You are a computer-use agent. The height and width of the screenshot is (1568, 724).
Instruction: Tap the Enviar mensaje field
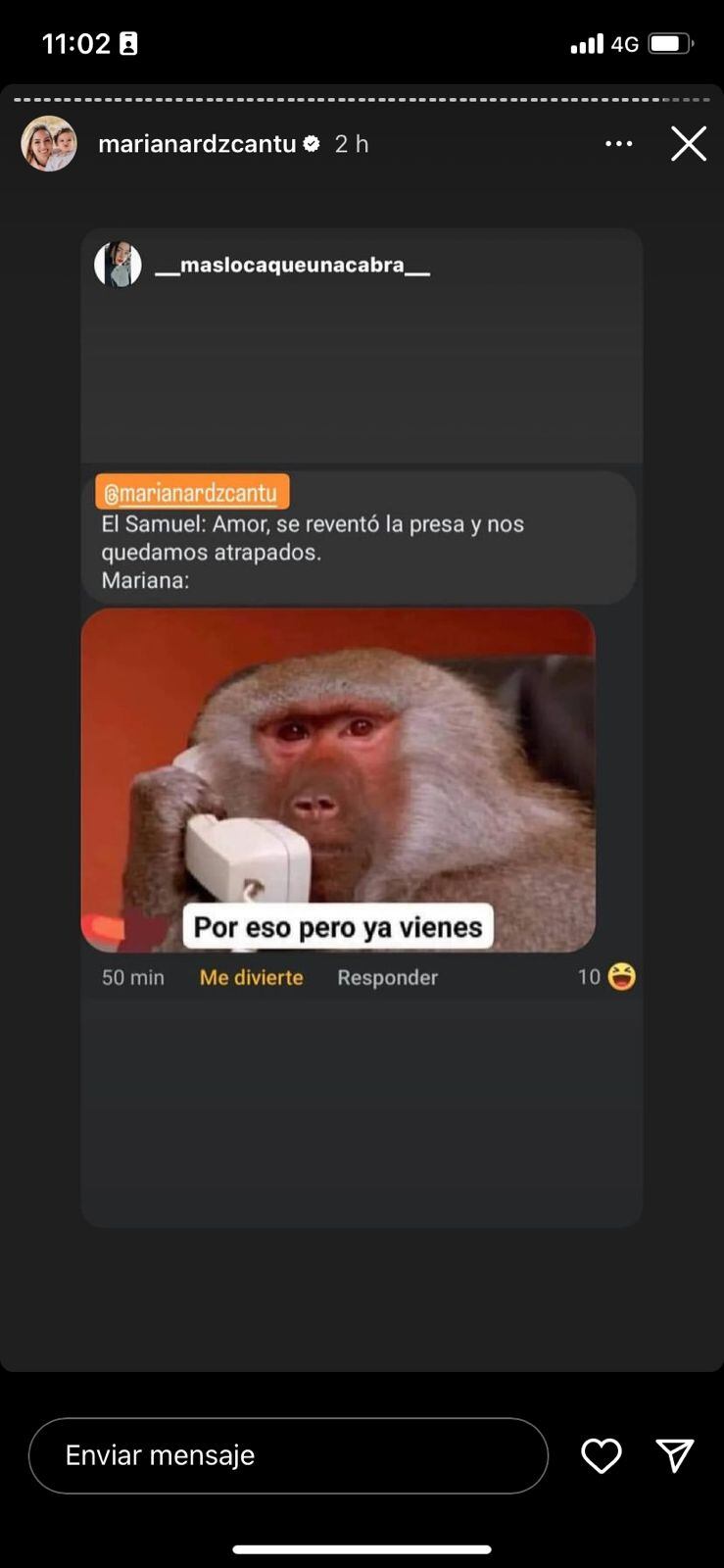coord(287,1455)
